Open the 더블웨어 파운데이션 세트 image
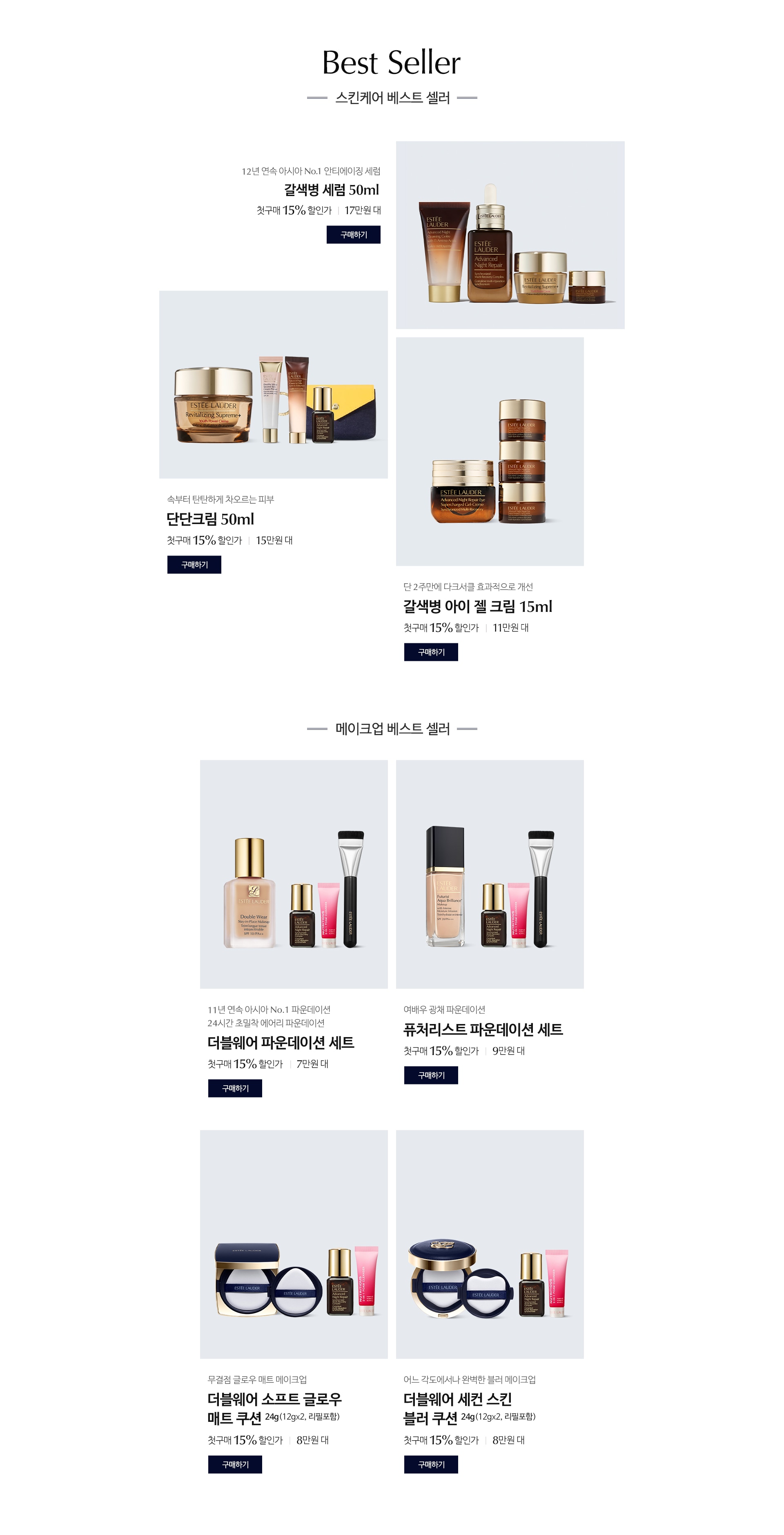This screenshot has width=784, height=1535. [x=294, y=874]
